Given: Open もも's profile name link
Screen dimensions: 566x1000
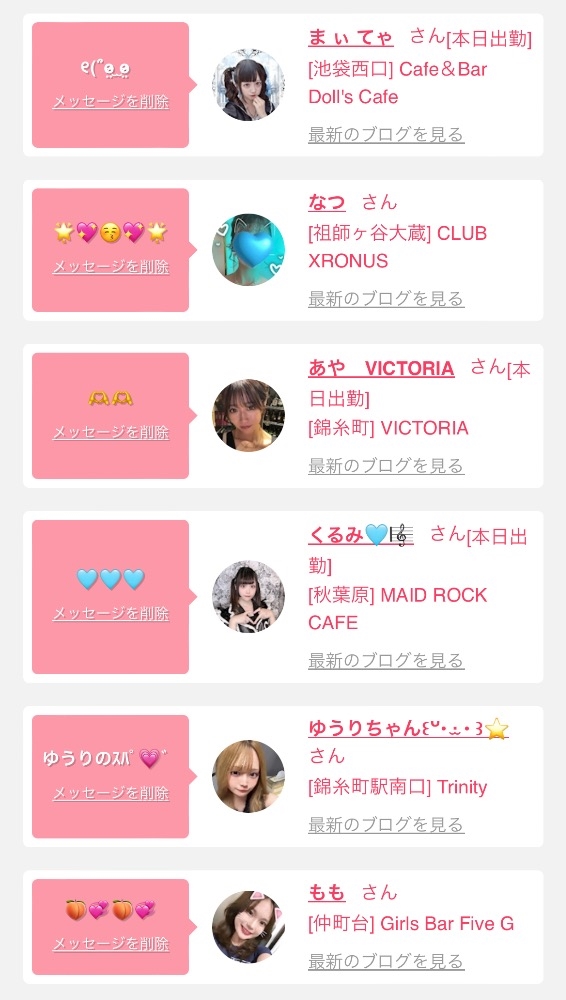Looking at the screenshot, I should tap(327, 893).
